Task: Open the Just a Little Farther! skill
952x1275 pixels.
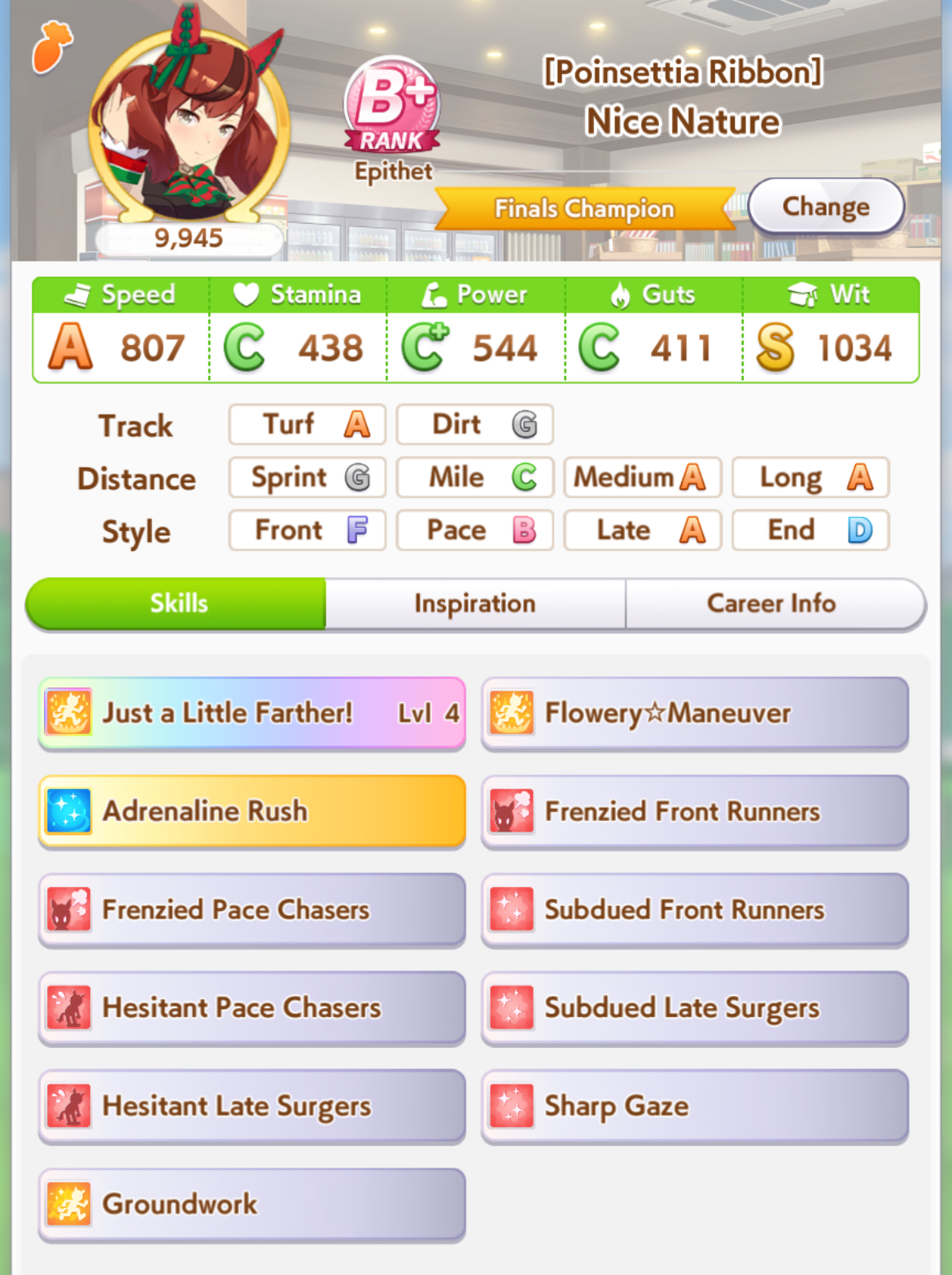Action: [251, 713]
